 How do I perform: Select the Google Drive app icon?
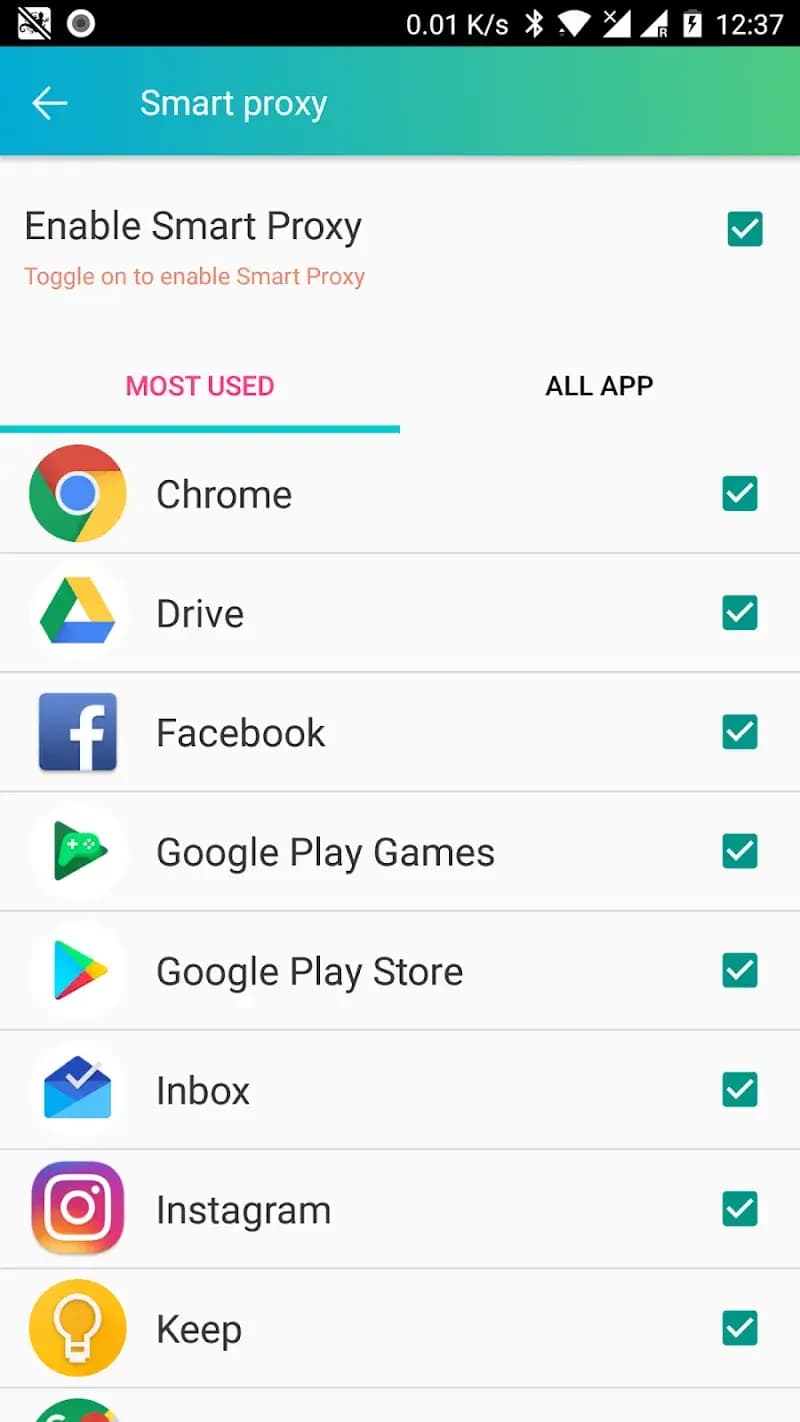(77, 612)
